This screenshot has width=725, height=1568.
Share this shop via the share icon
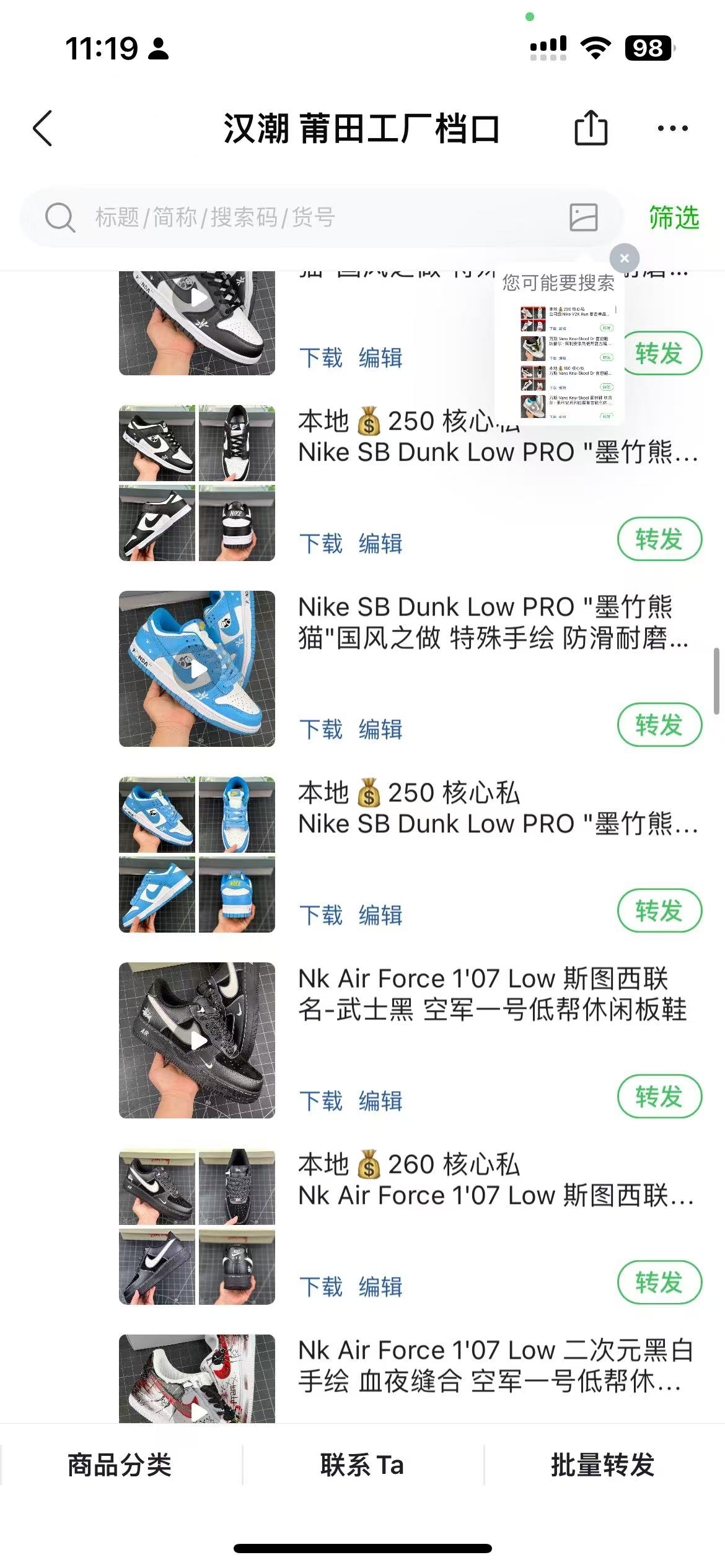[x=591, y=128]
